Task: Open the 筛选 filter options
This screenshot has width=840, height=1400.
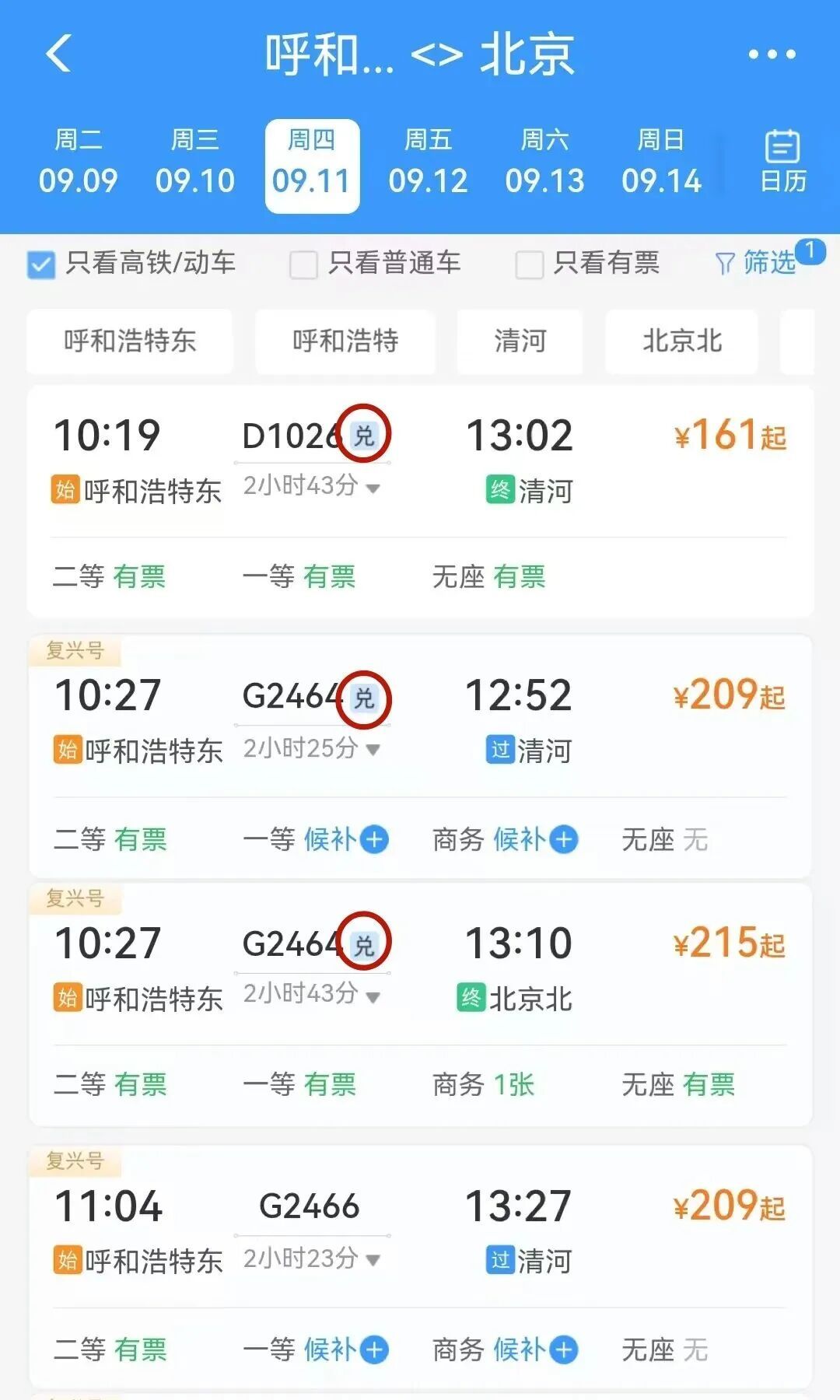Action: (756, 263)
